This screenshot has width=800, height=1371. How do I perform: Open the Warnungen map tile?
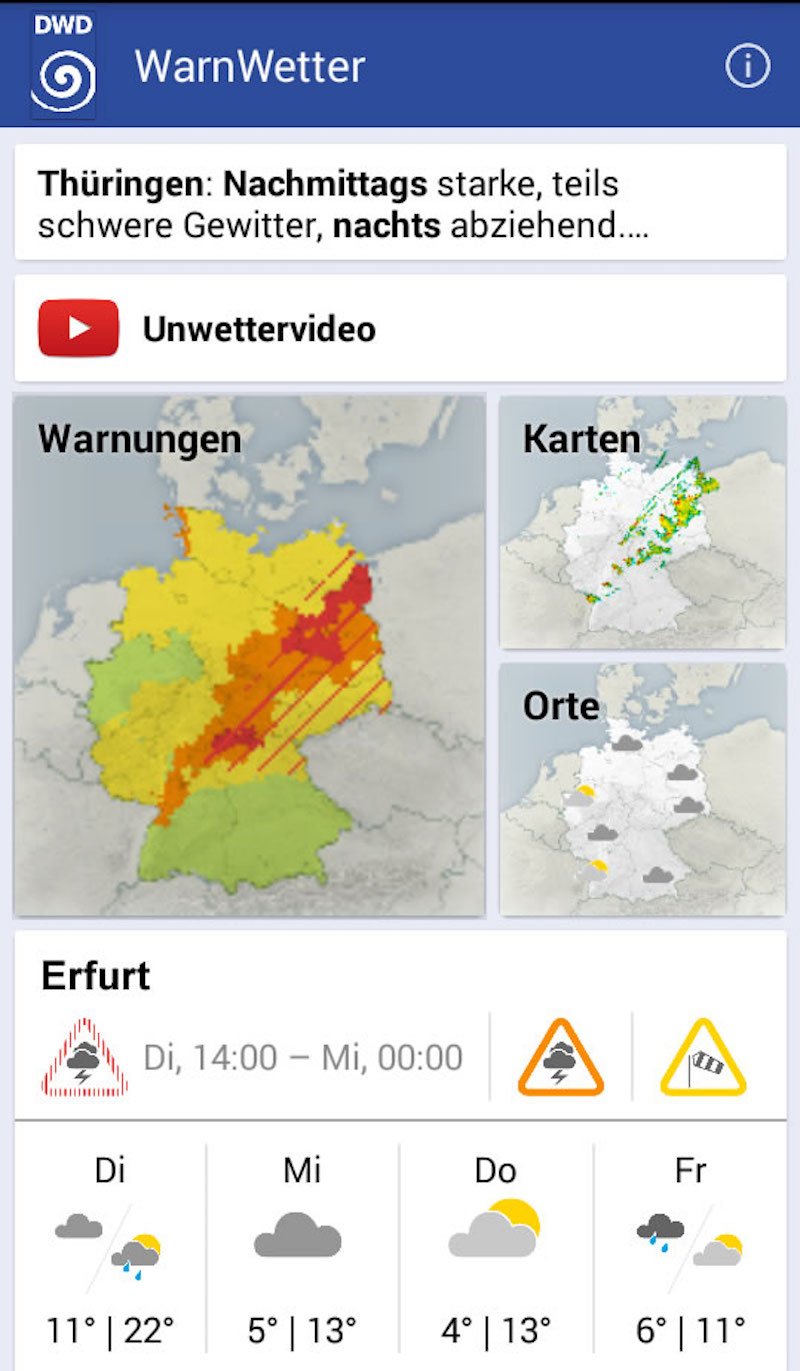(249, 655)
